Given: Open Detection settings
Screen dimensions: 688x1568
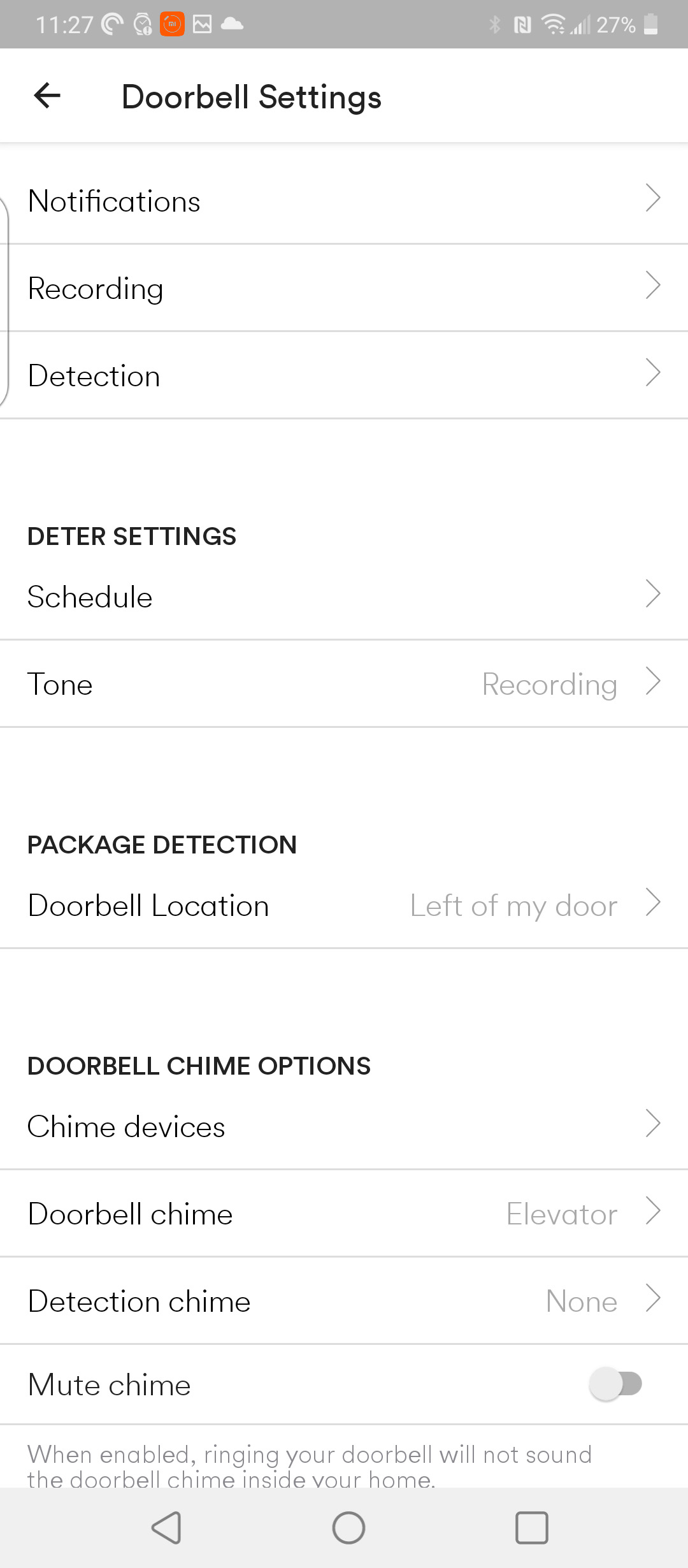Looking at the screenshot, I should tap(344, 375).
